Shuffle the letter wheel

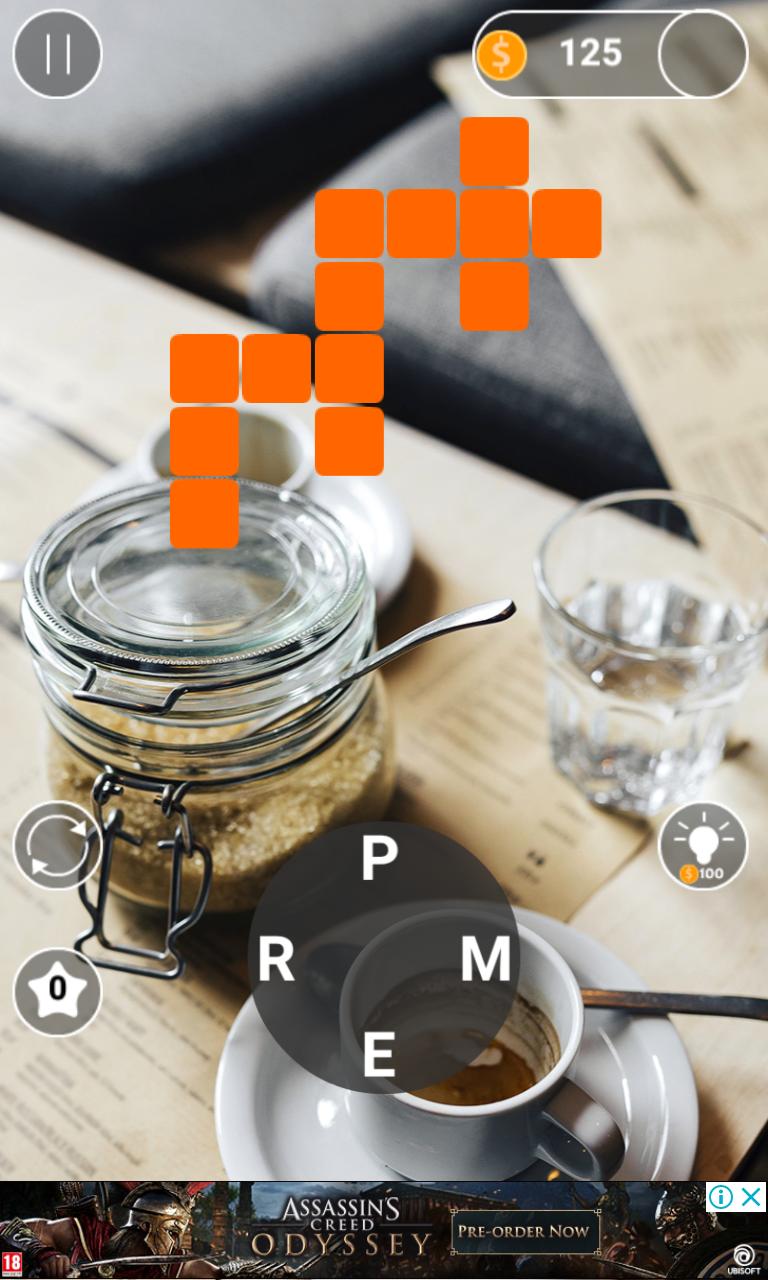[57, 845]
